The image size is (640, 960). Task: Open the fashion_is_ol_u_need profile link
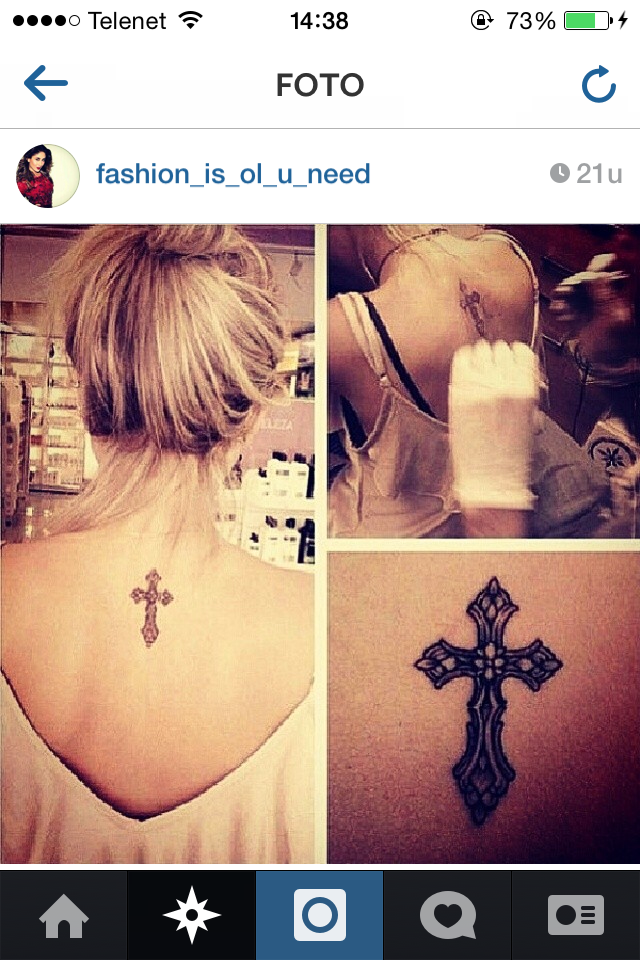click(233, 174)
